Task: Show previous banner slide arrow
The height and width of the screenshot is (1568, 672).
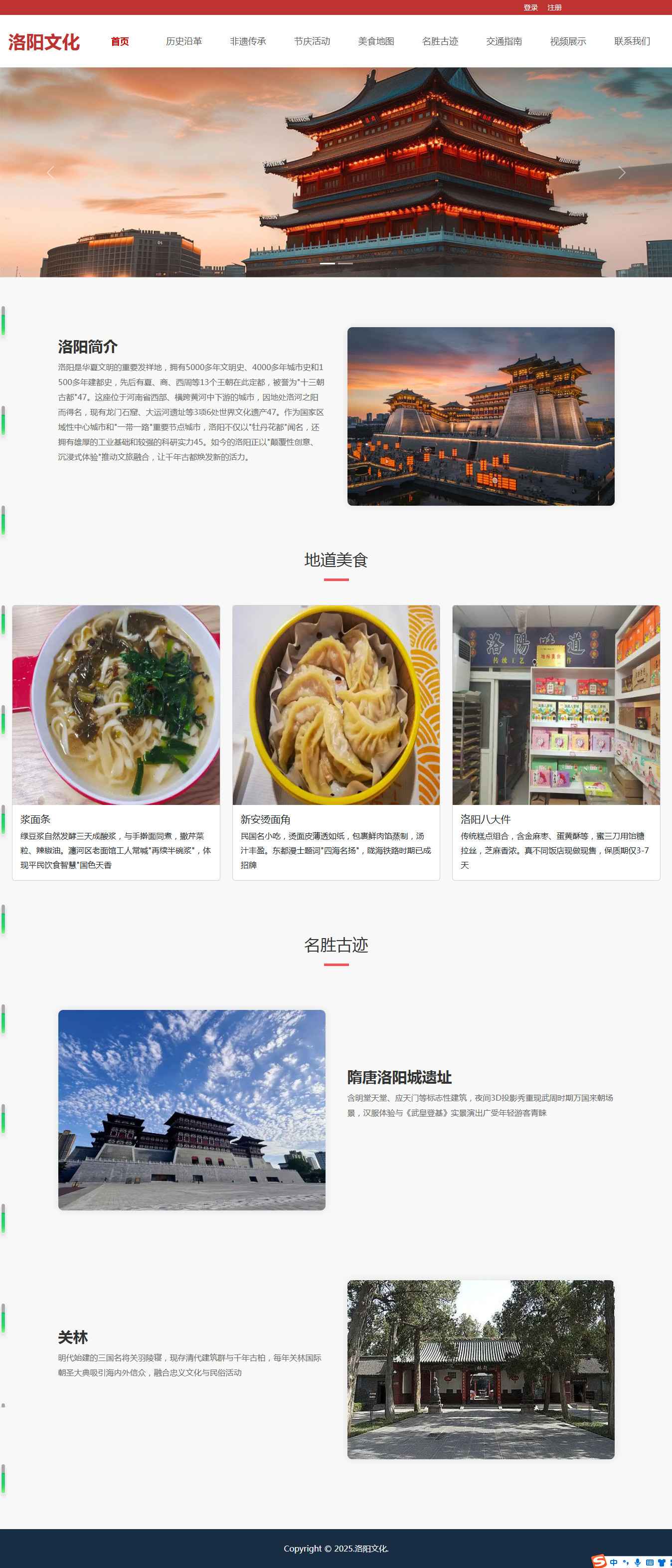Action: pos(50,173)
